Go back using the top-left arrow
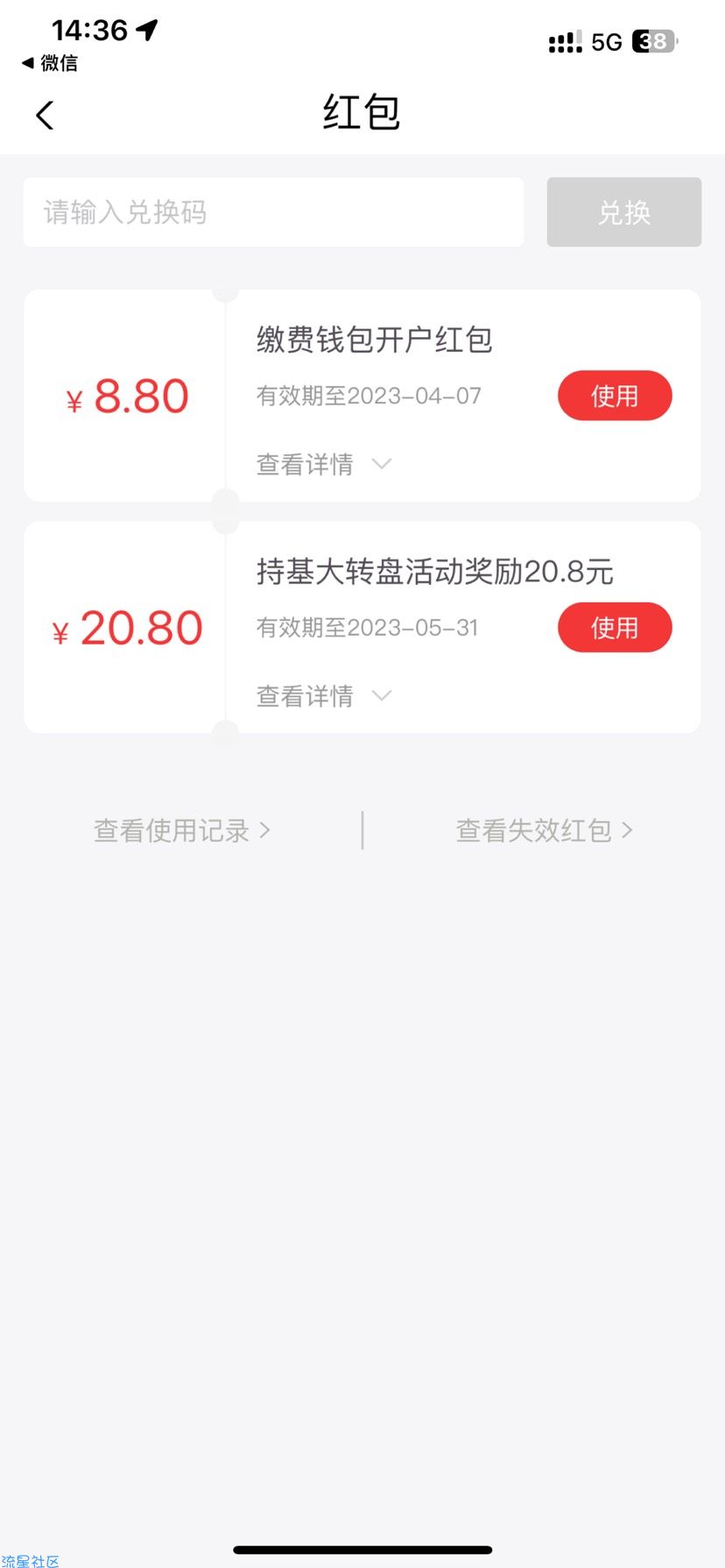This screenshot has height=1568, width=725. point(45,115)
